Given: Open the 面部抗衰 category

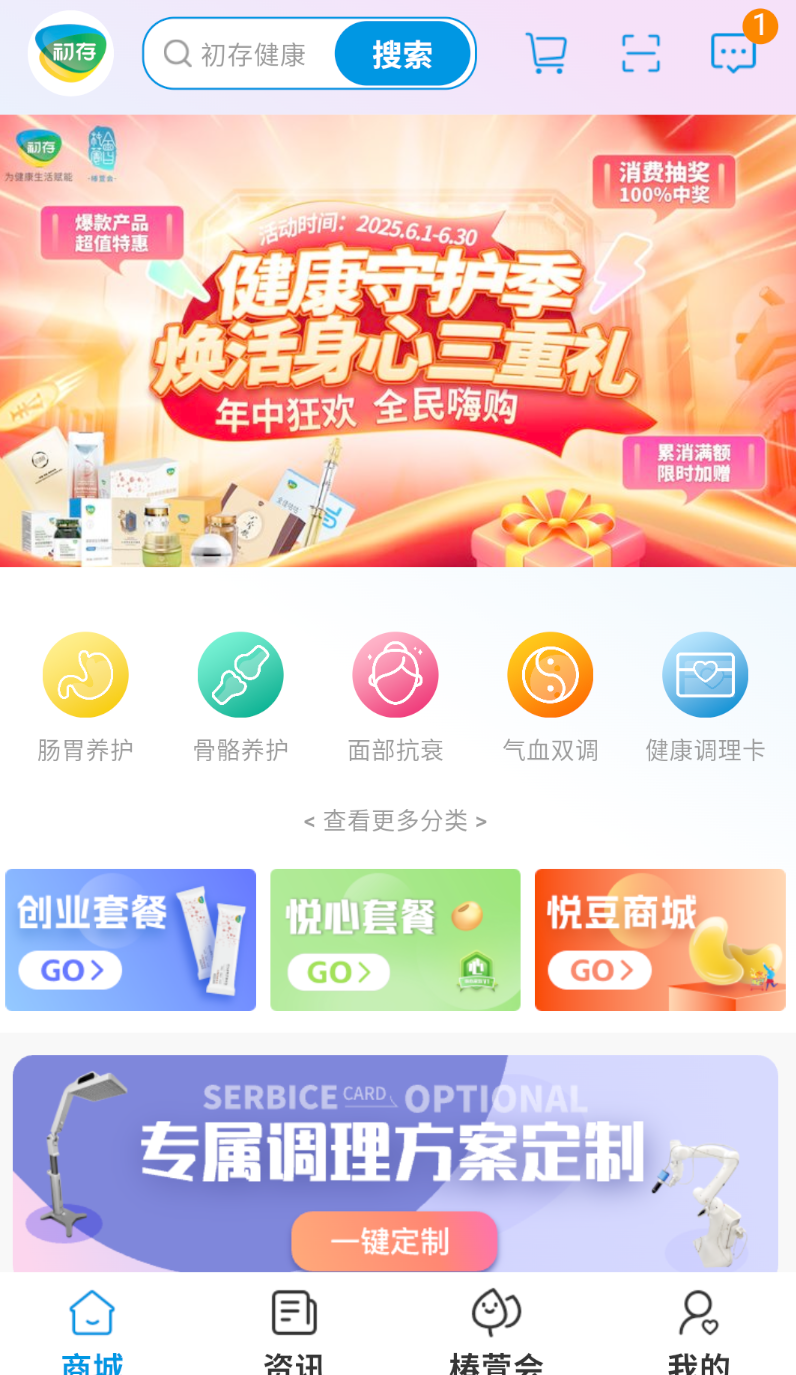Looking at the screenshot, I should (395, 674).
